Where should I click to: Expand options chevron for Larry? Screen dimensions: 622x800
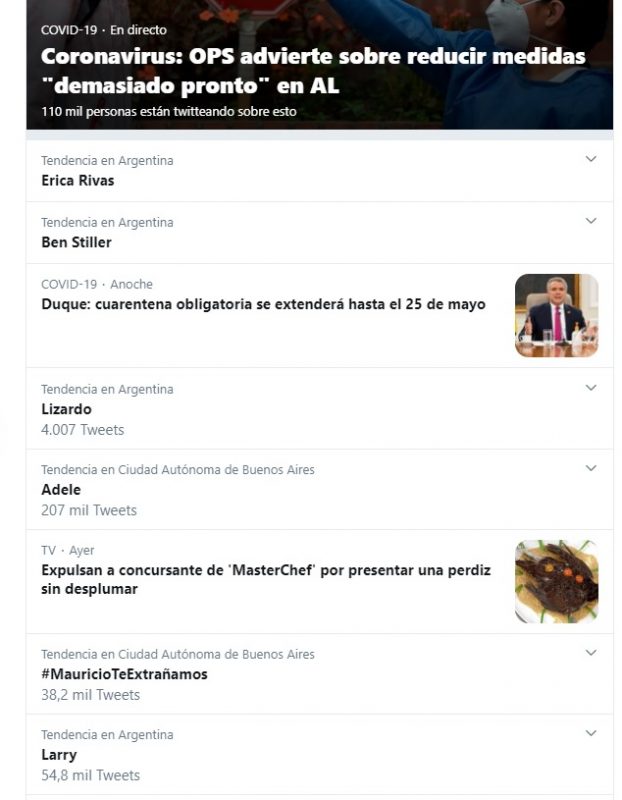click(590, 733)
